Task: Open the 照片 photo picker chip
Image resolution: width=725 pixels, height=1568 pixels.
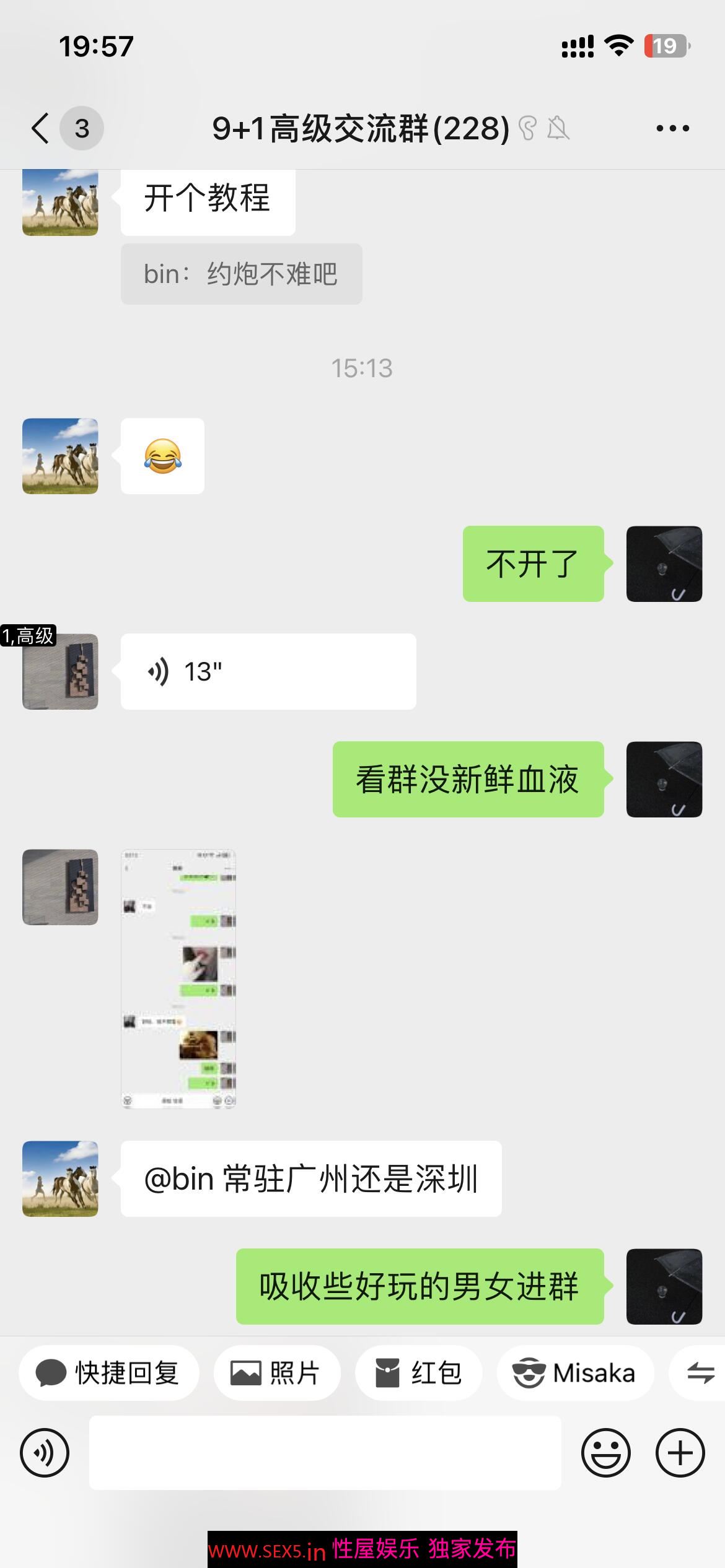Action: click(x=276, y=1373)
